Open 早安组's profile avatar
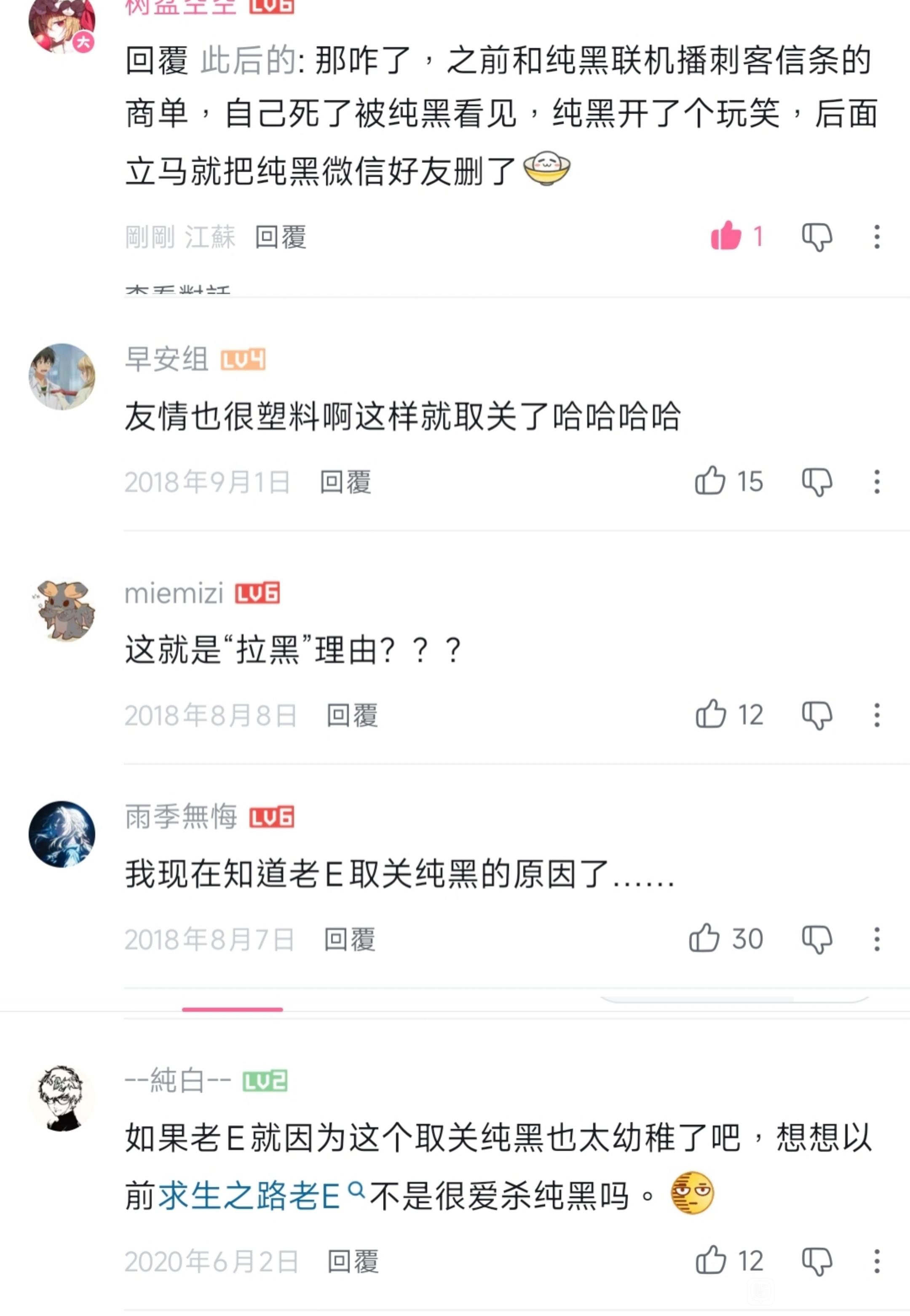The width and height of the screenshot is (910, 1316). tap(62, 376)
